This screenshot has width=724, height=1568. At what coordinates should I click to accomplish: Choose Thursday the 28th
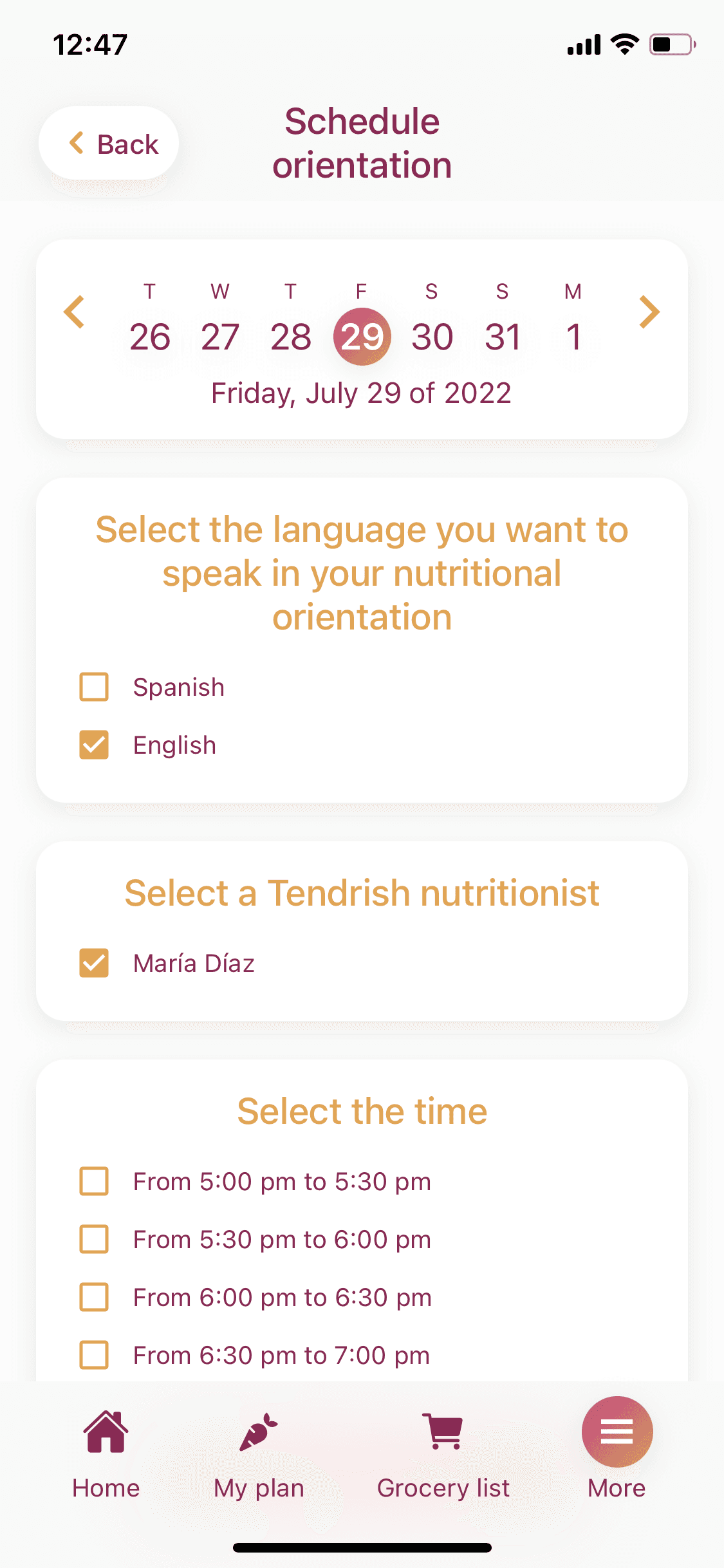(x=291, y=324)
